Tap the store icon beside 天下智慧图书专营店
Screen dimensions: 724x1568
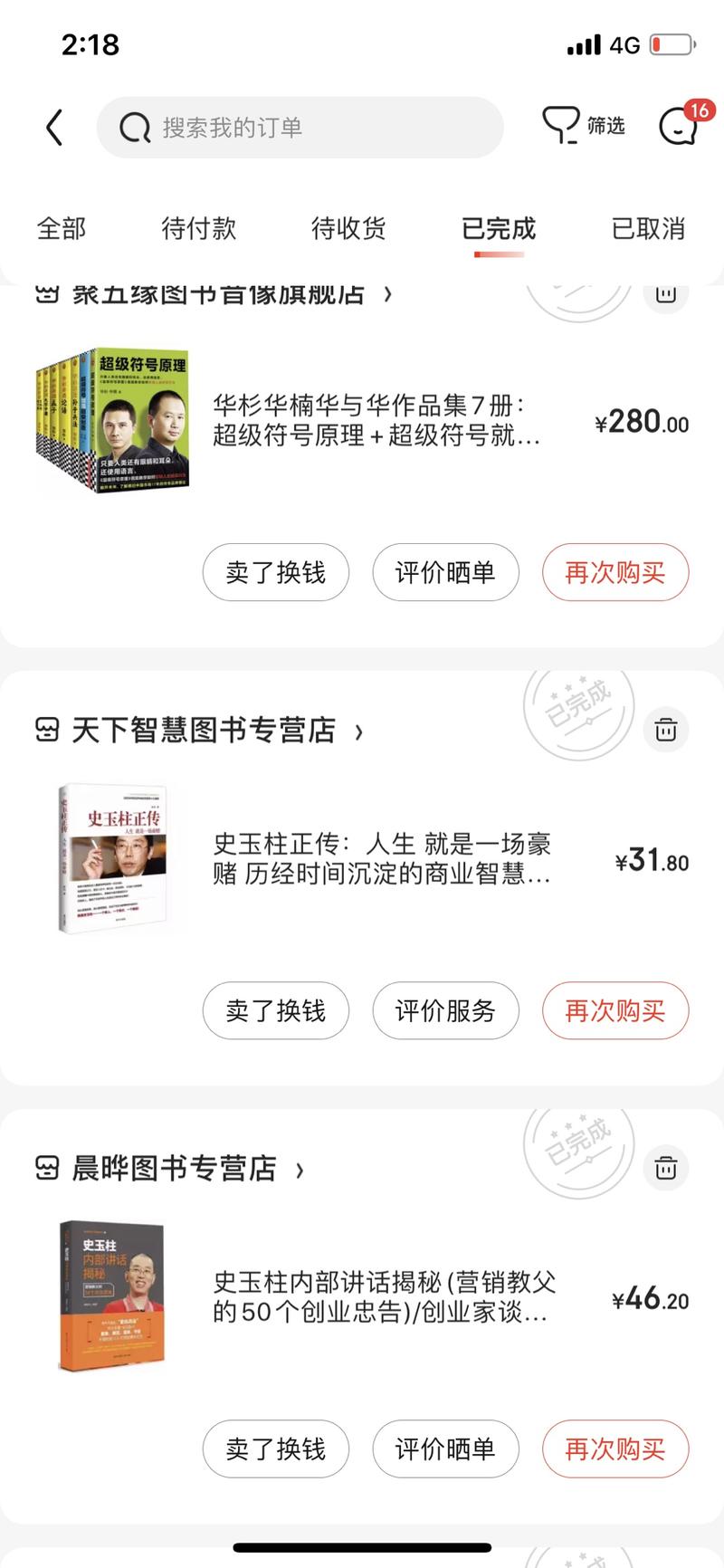(48, 730)
